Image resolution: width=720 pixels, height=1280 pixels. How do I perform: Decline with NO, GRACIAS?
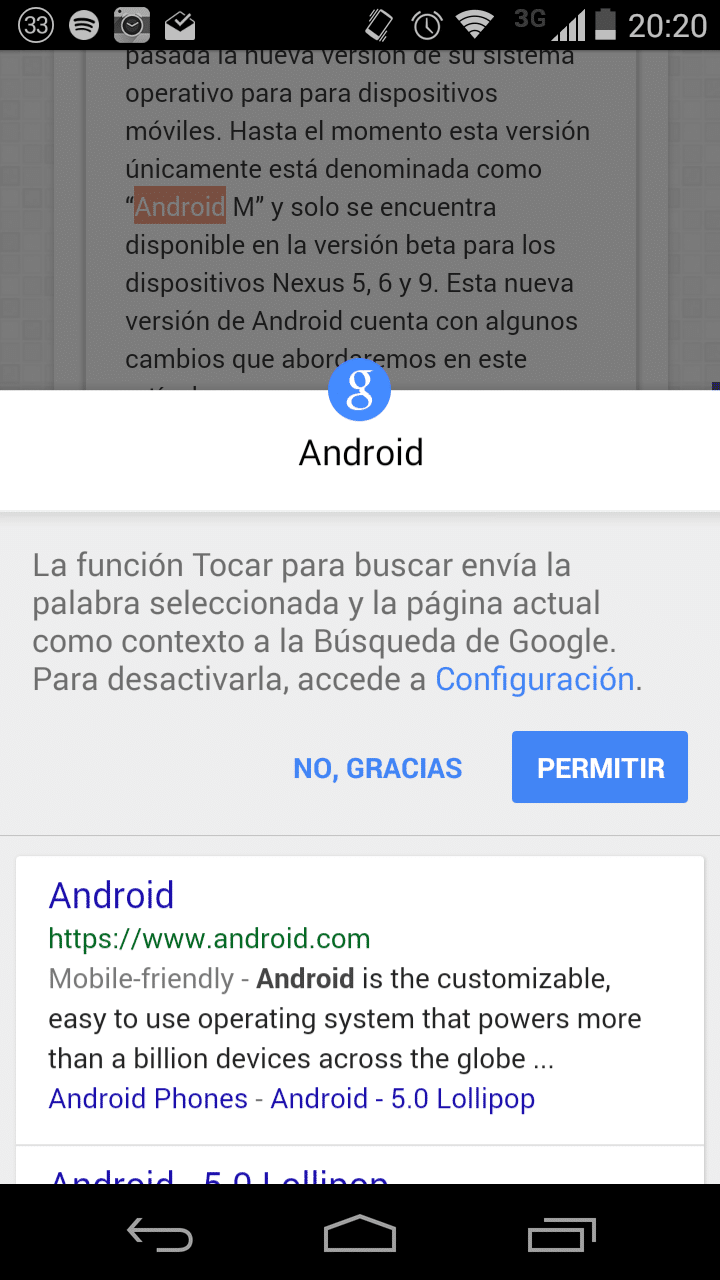click(x=378, y=768)
